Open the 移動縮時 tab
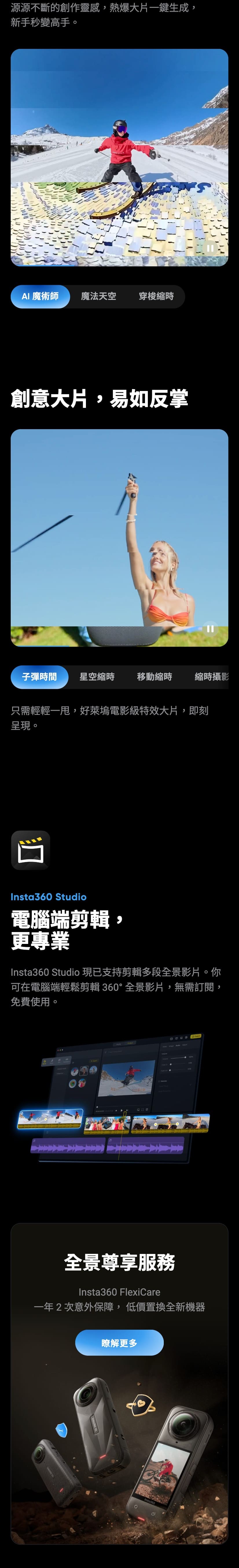239x1568 pixels. (154, 677)
